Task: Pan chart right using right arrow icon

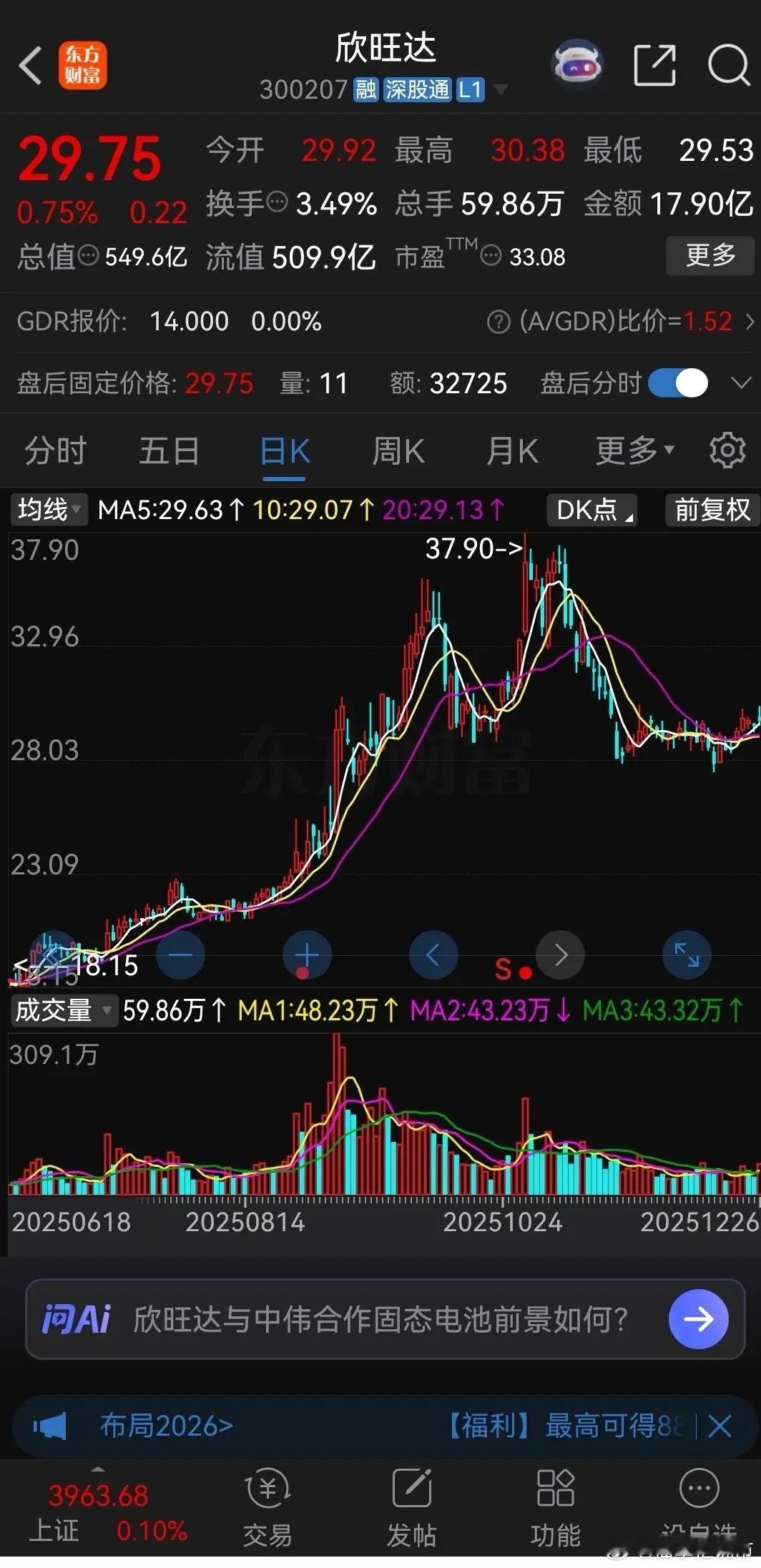Action: click(561, 955)
